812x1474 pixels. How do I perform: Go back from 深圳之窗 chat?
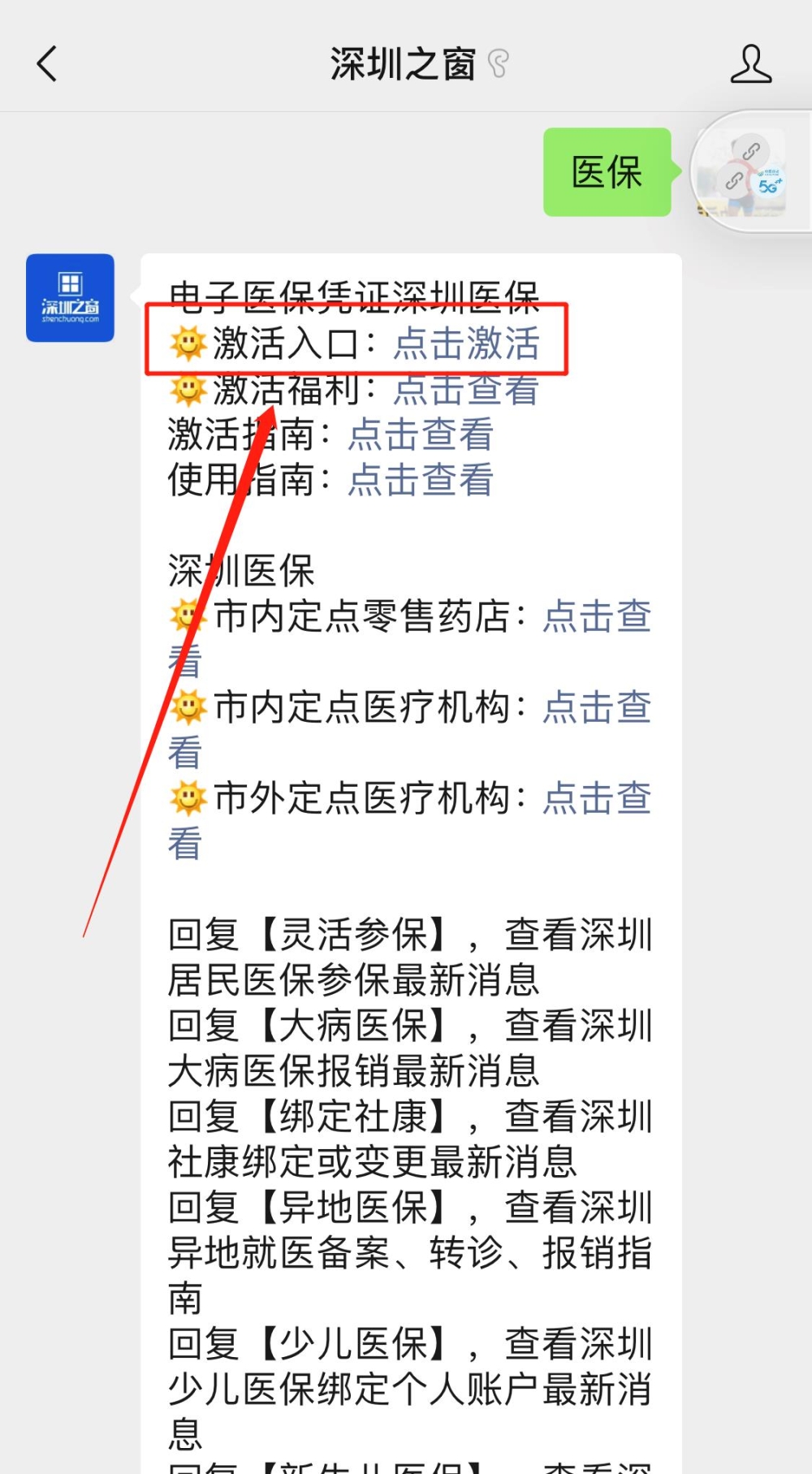(47, 63)
